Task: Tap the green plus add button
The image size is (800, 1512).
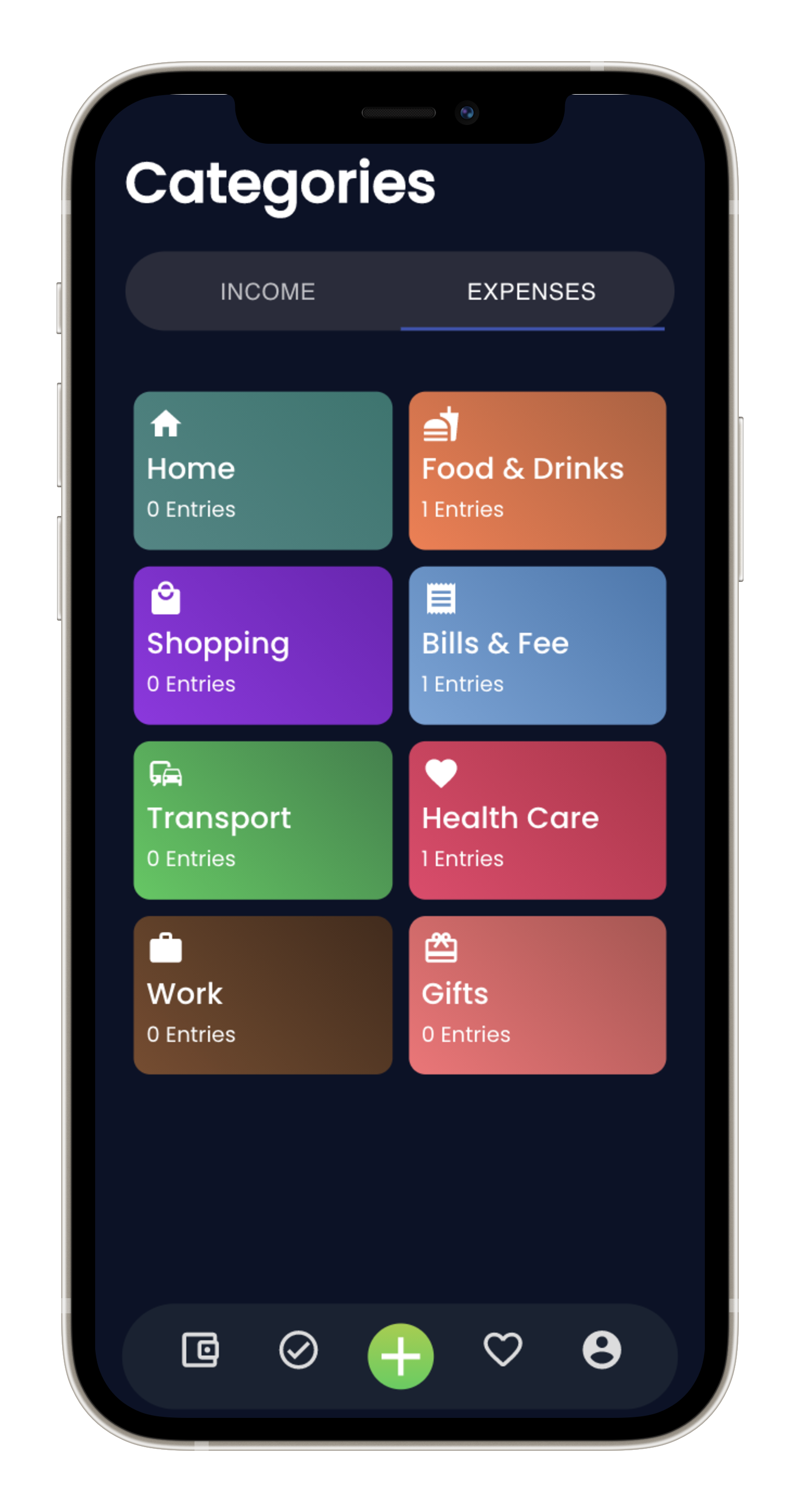Action: tap(401, 1356)
